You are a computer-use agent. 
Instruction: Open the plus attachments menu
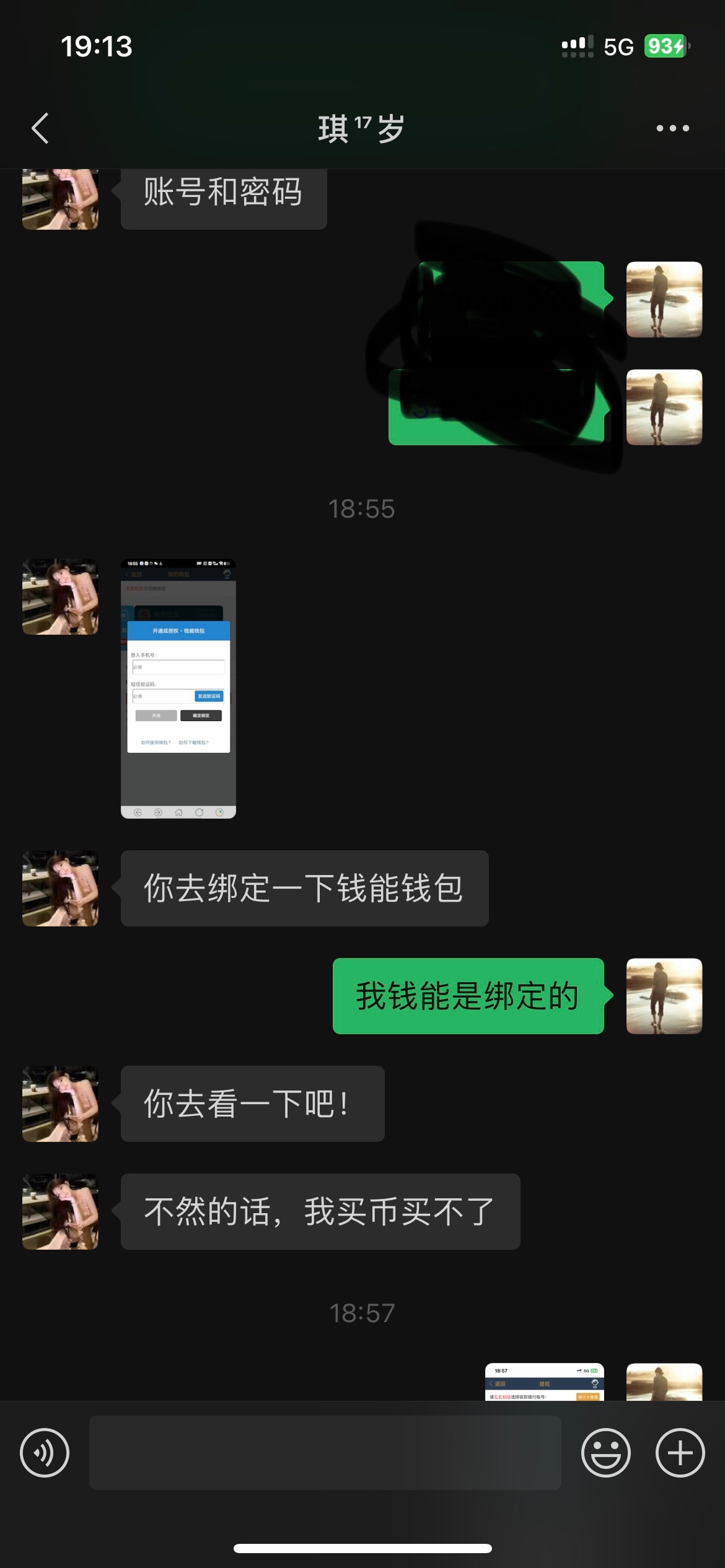(x=680, y=1452)
